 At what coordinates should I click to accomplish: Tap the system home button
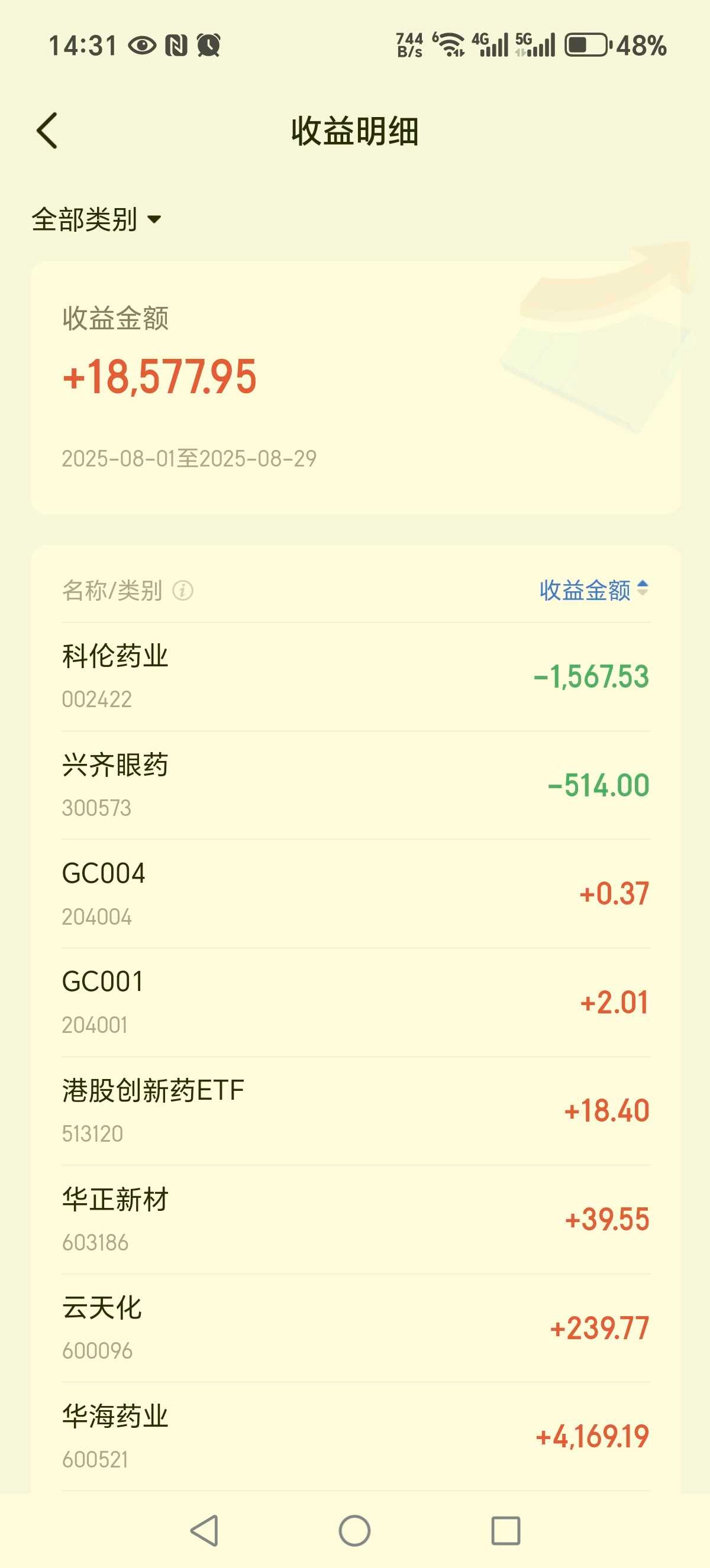click(x=354, y=1530)
